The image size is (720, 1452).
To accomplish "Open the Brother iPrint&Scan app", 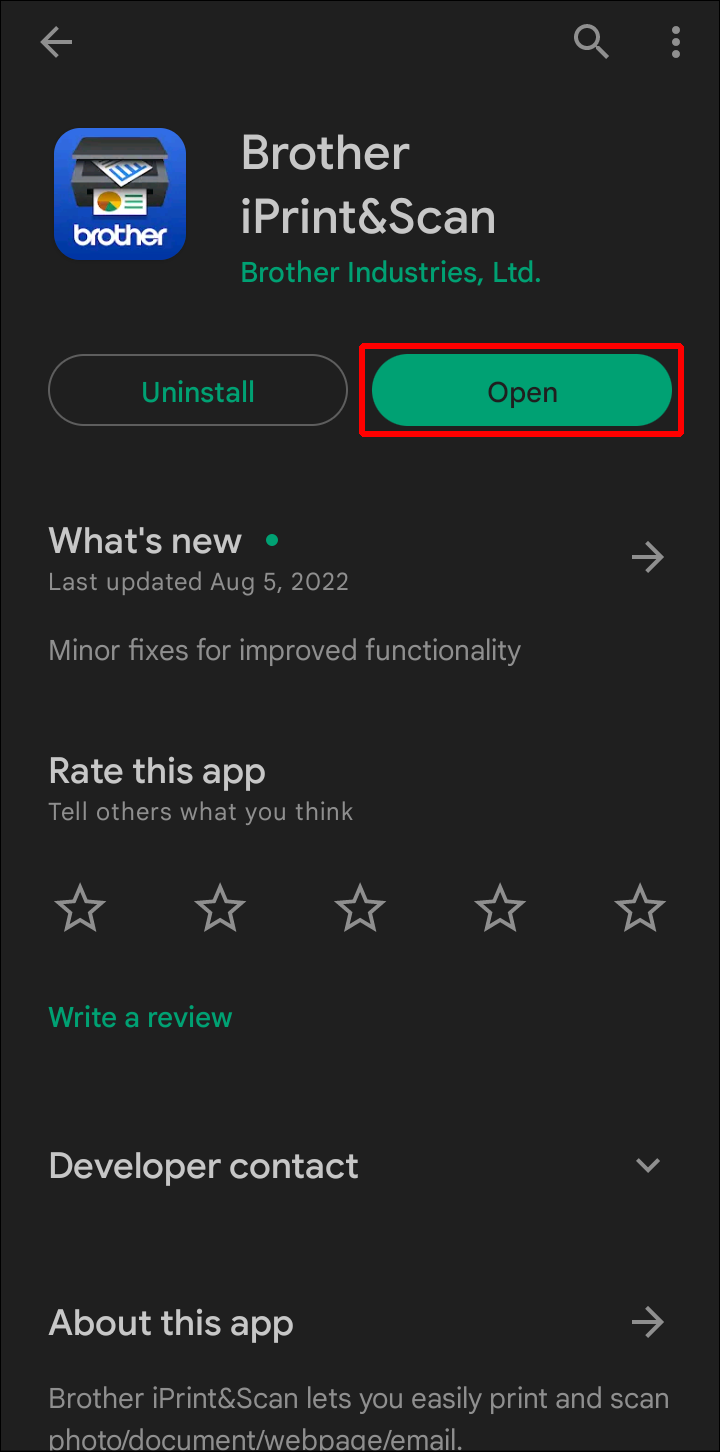I will (522, 391).
